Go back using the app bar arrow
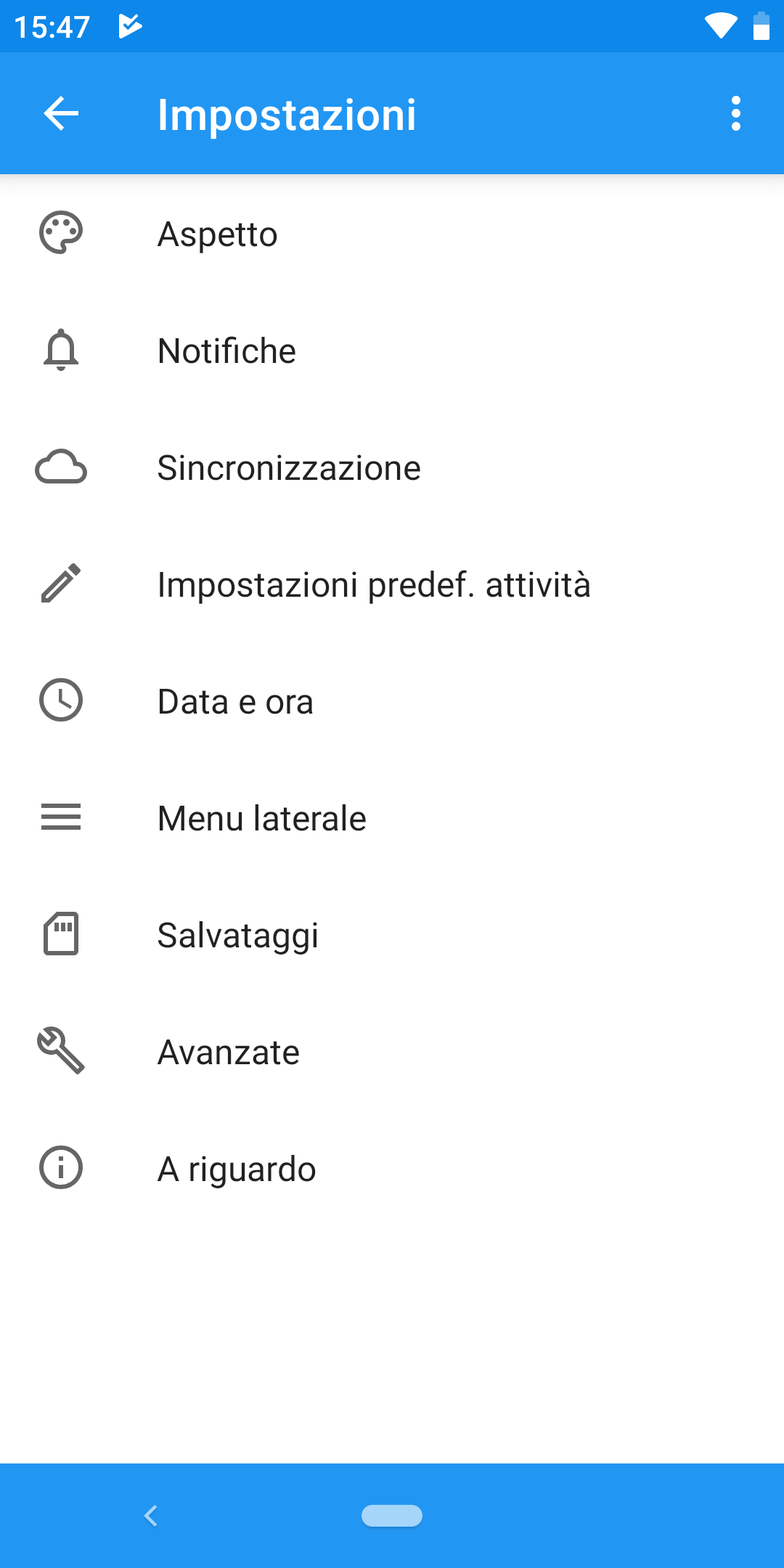 click(61, 113)
